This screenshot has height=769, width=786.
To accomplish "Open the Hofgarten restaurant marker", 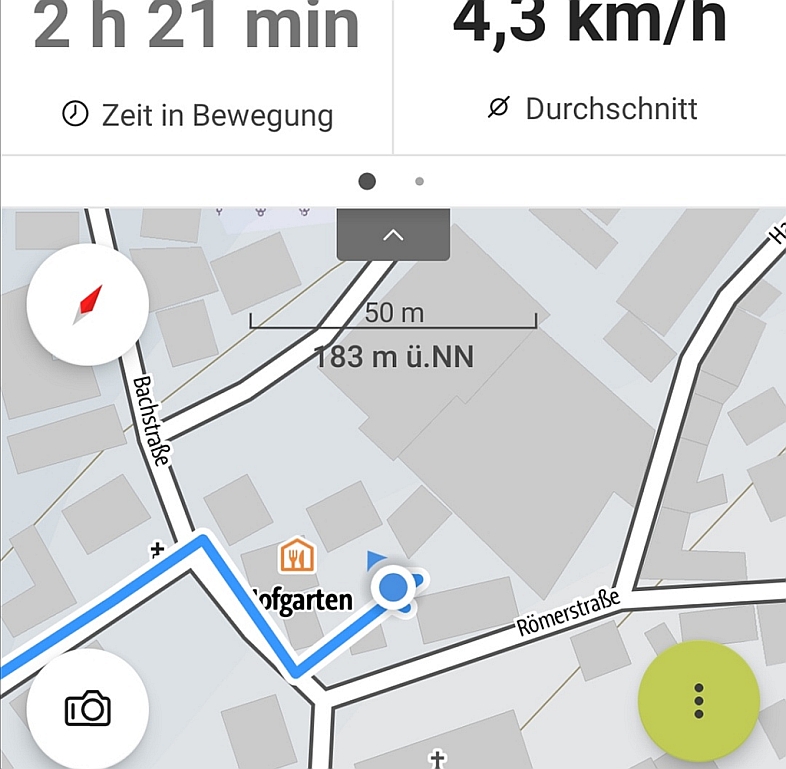I will 296,555.
